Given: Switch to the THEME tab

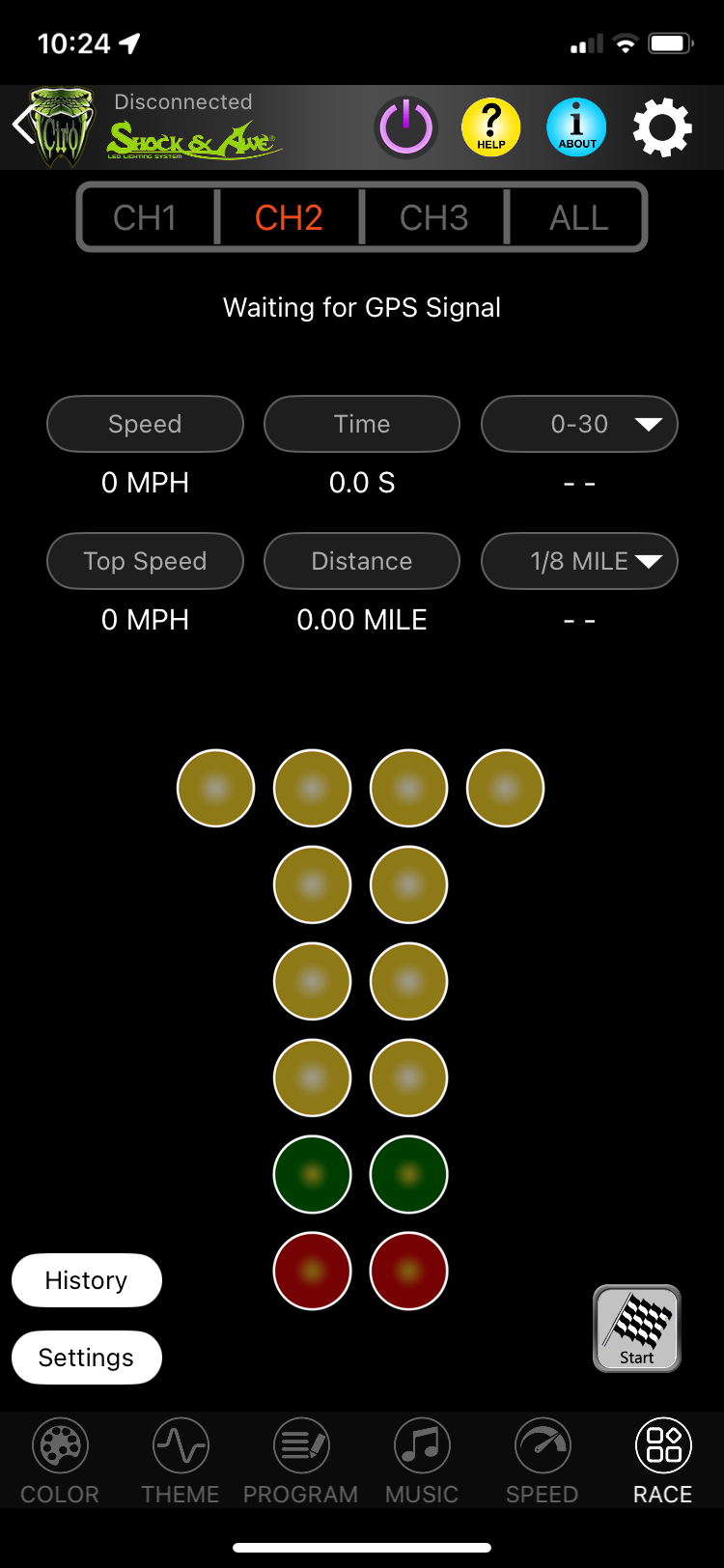Looking at the screenshot, I should (x=181, y=1462).
